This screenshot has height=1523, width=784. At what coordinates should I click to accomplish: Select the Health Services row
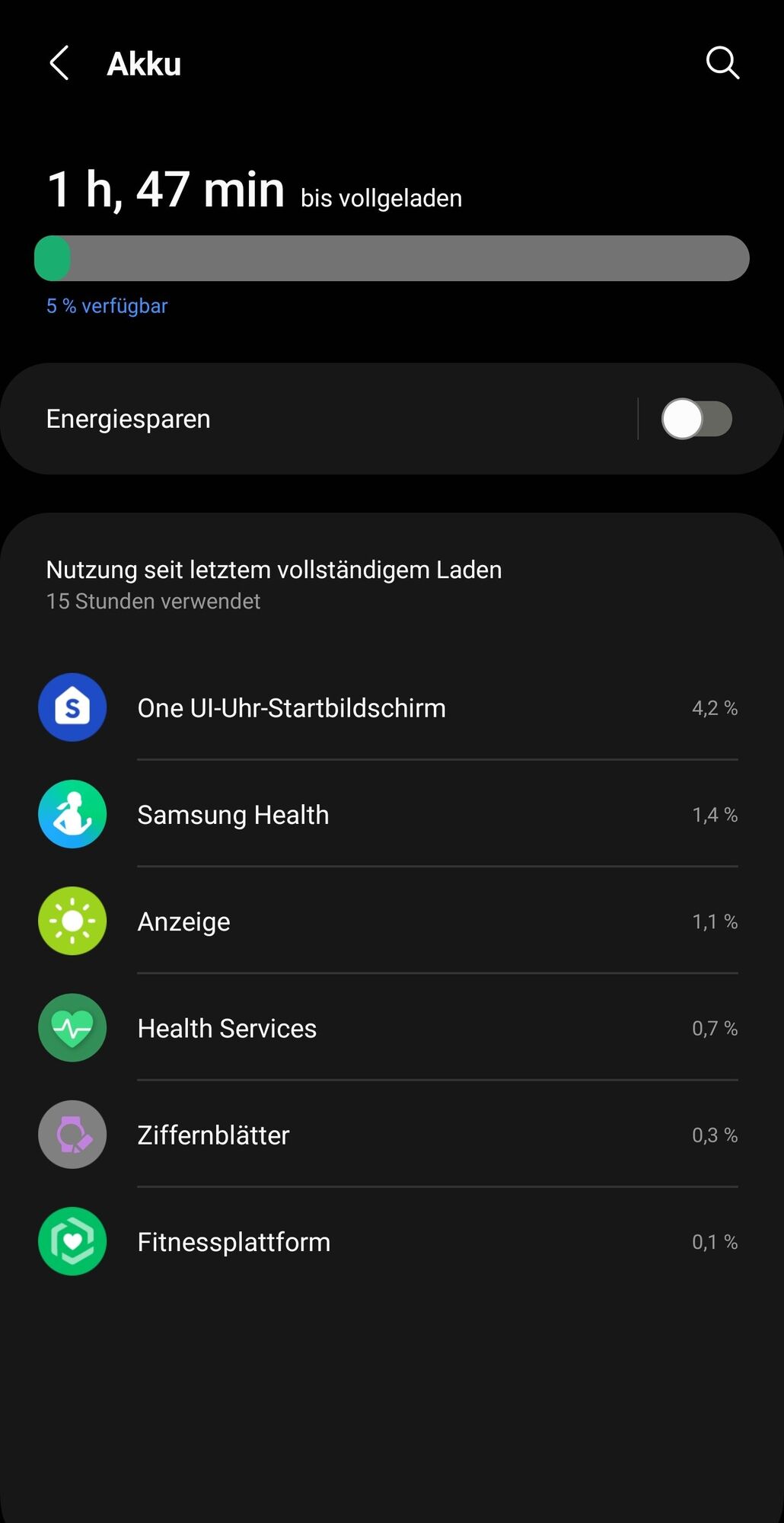coord(388,1028)
